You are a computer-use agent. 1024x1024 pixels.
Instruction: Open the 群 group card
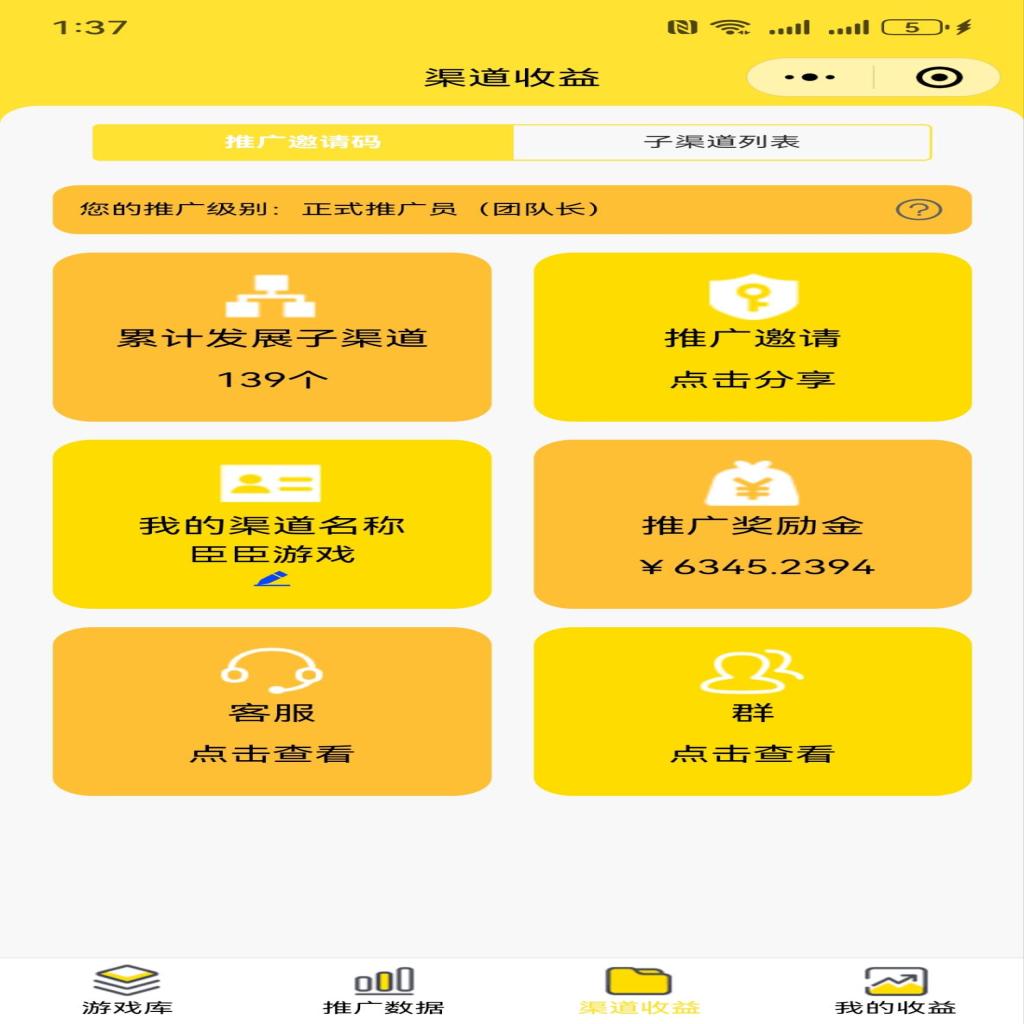click(752, 711)
